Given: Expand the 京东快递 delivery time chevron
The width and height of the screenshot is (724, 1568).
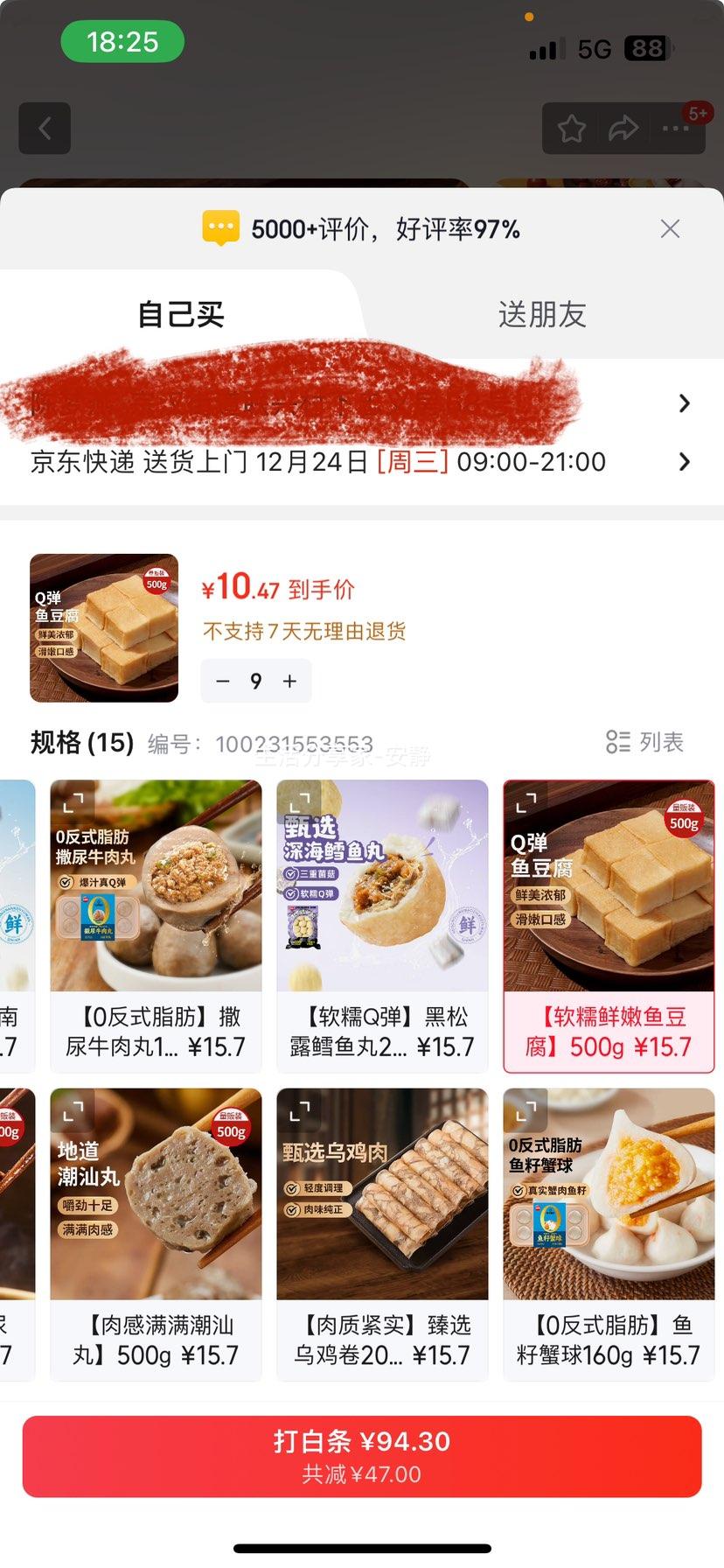Looking at the screenshot, I should click(x=685, y=461).
